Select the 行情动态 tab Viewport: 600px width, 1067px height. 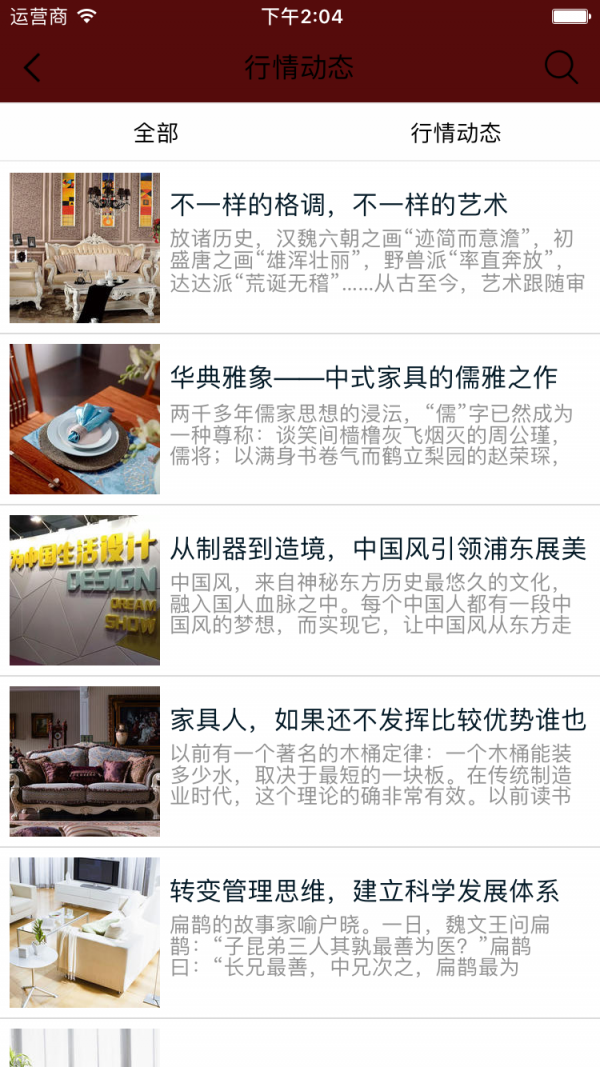tap(455, 133)
